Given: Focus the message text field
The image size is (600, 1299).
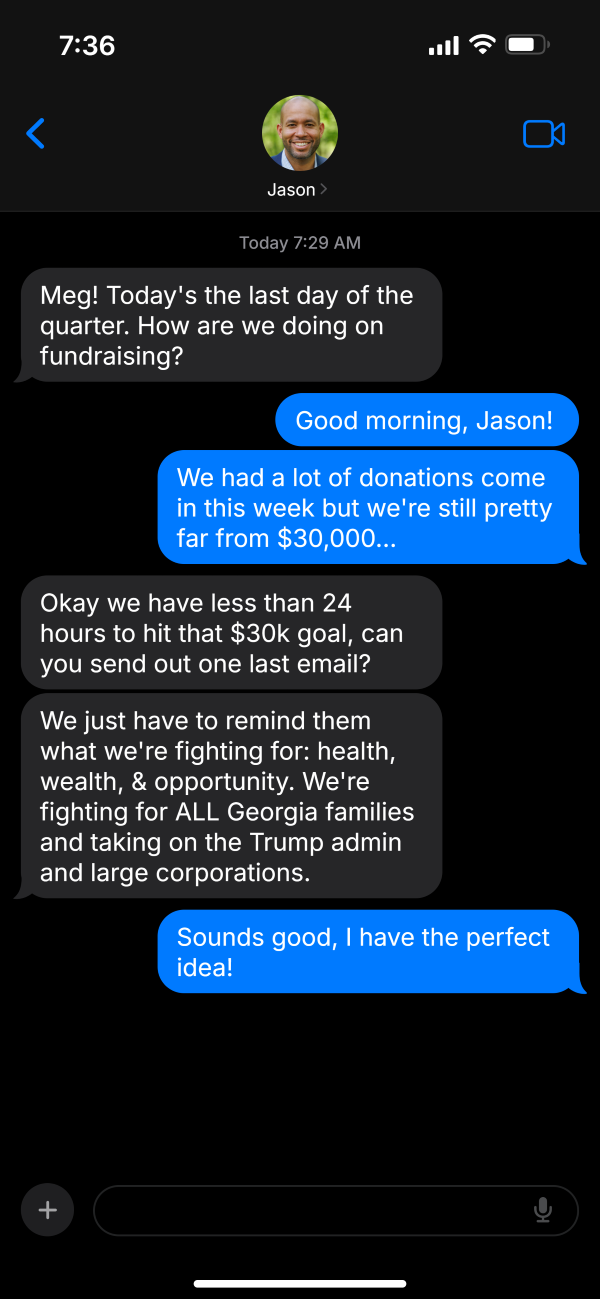Looking at the screenshot, I should (310, 1211).
